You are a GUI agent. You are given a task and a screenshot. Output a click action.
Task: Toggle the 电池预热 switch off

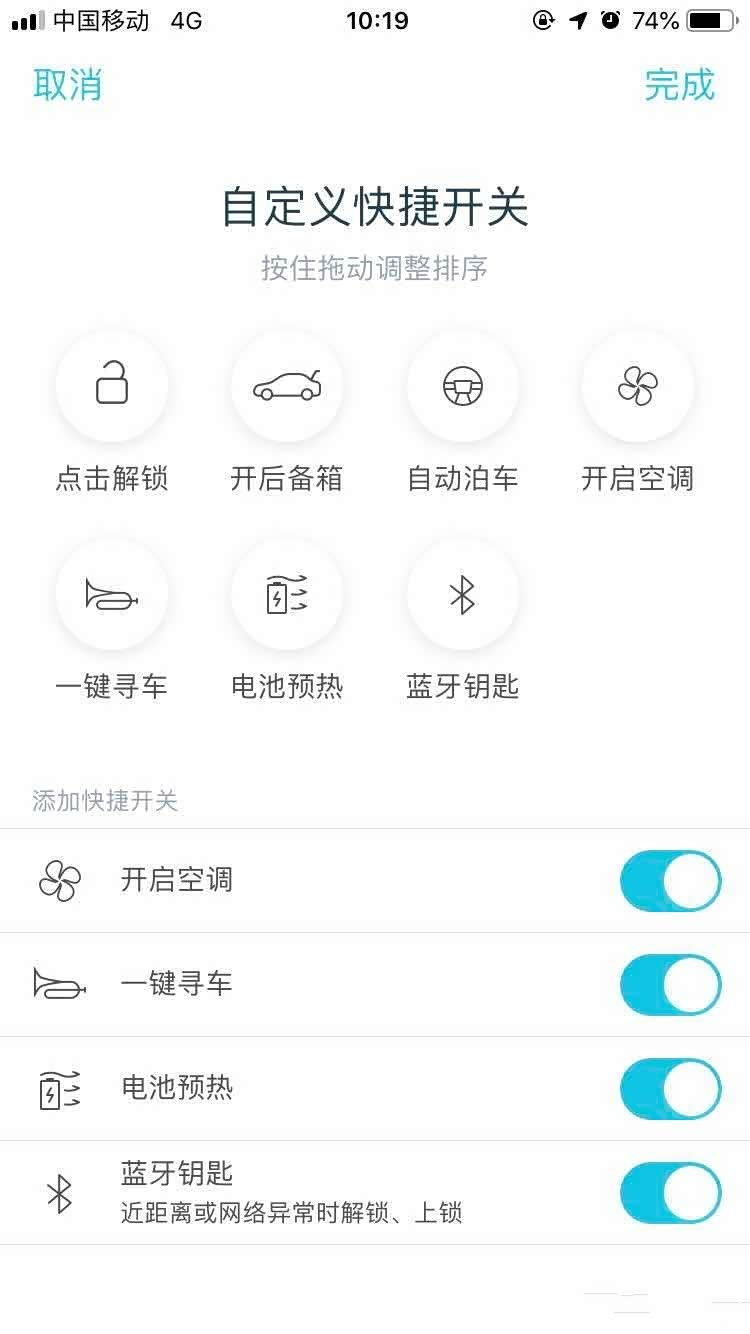[670, 1089]
